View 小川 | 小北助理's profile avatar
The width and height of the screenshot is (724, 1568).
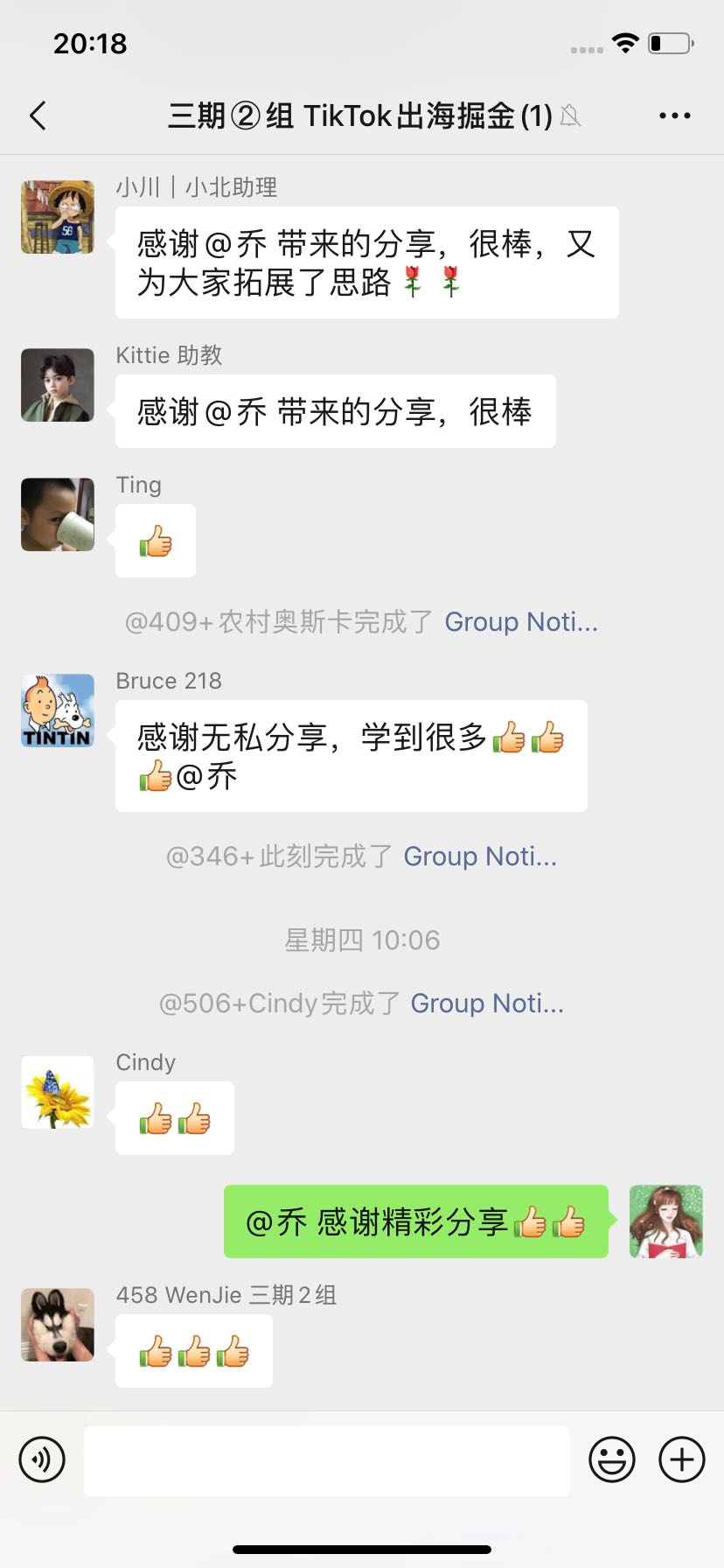click(58, 217)
